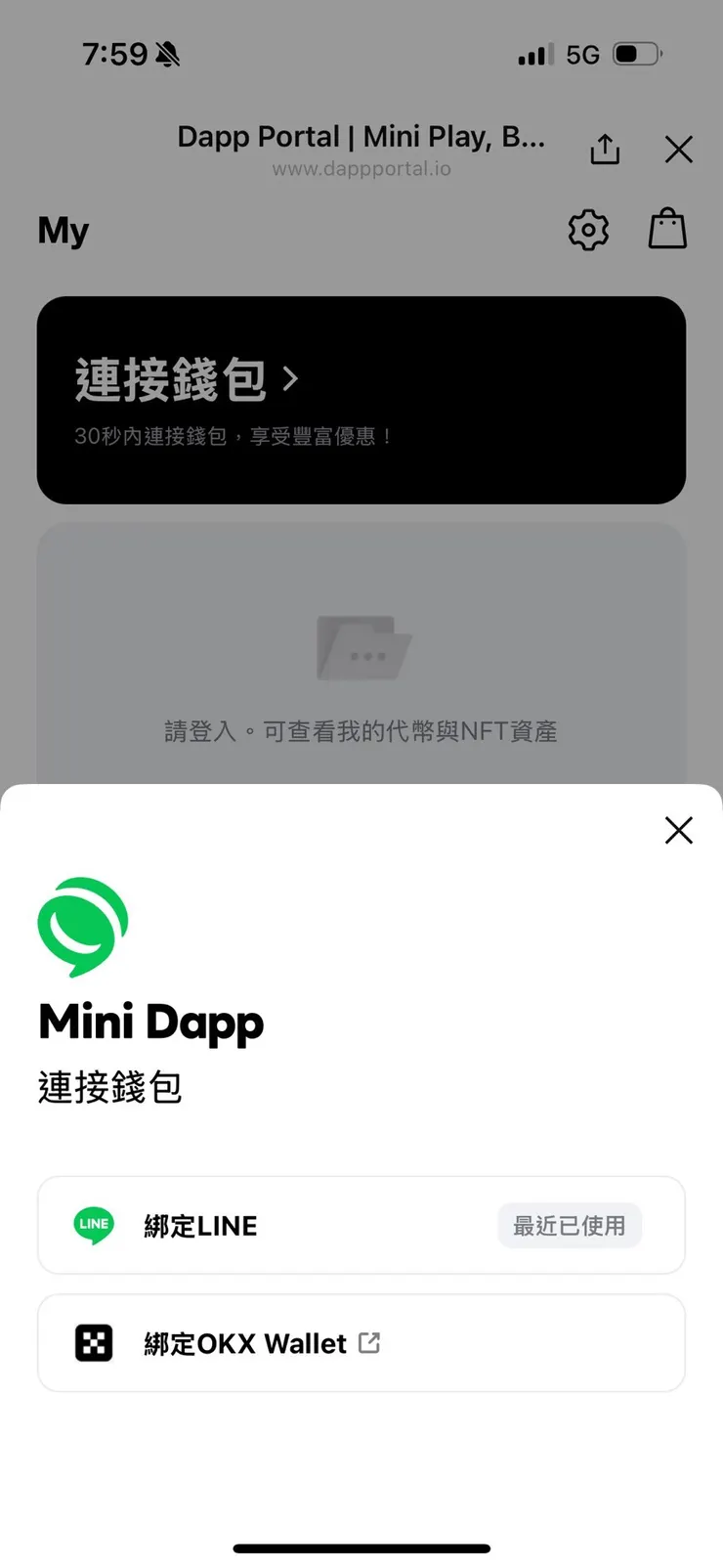Open the Dapp Portal settings gear
The height and width of the screenshot is (1568, 723).
587,230
